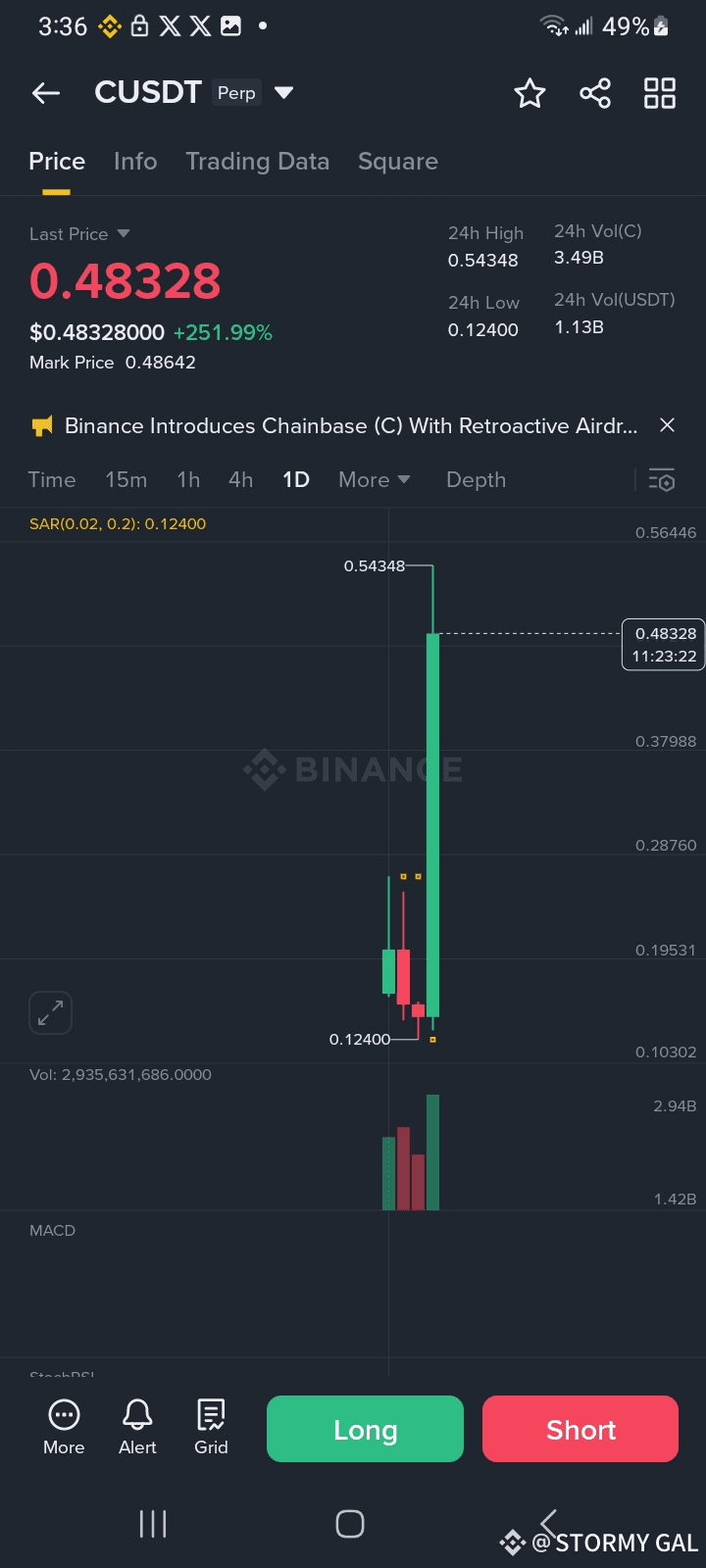Select the Time chart interval
The width and height of the screenshot is (706, 1568).
[52, 479]
